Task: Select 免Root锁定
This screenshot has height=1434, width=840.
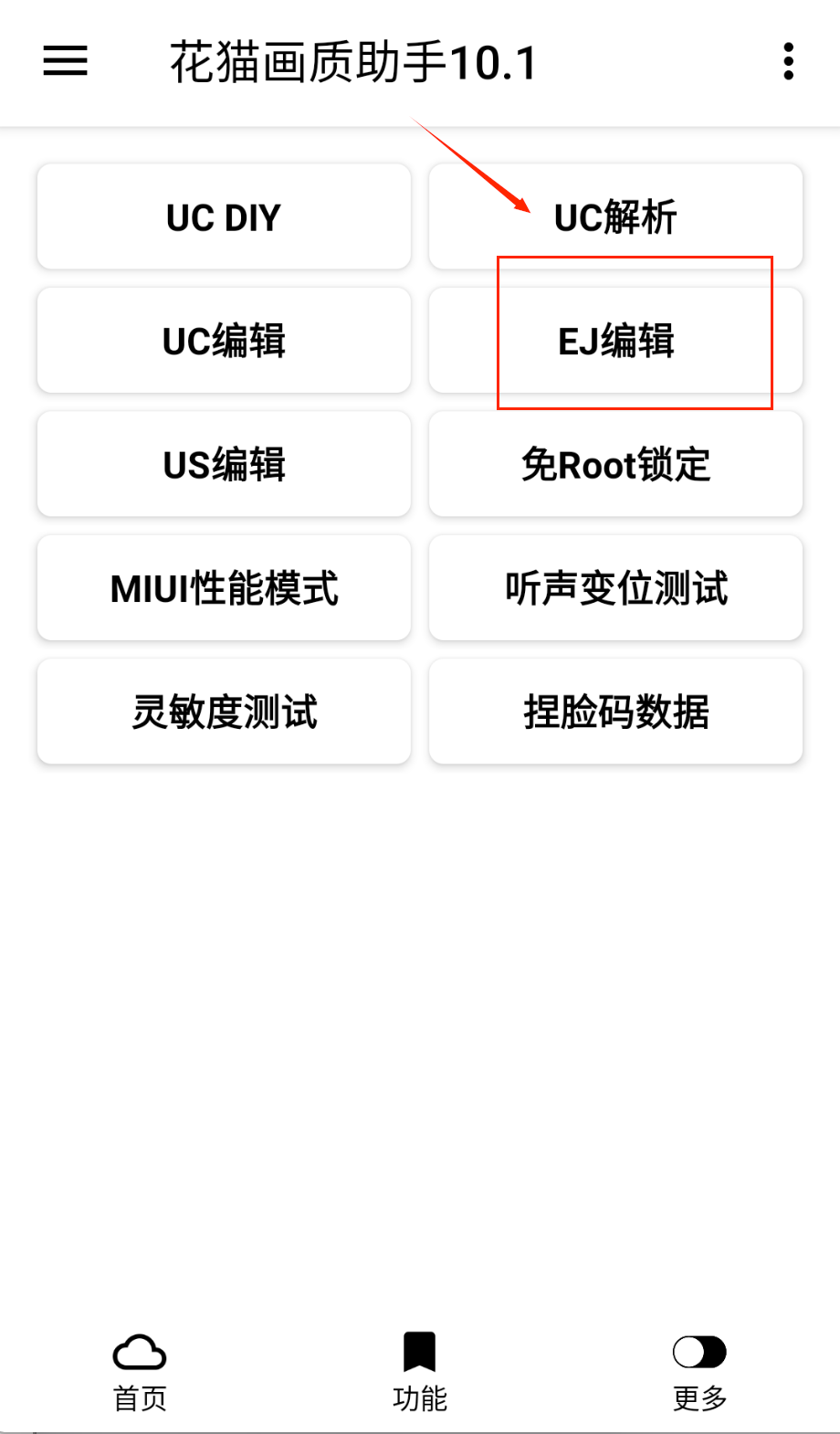Action: [x=615, y=464]
